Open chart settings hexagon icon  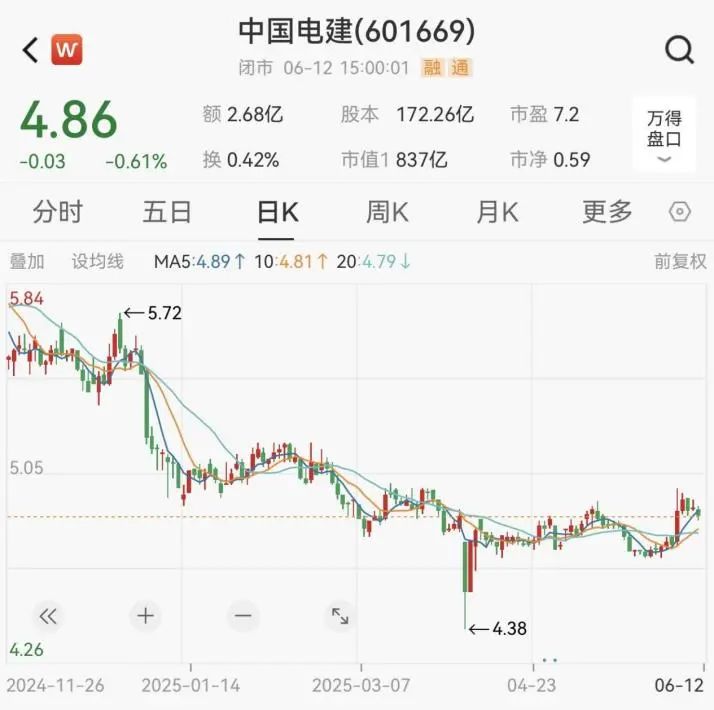[x=680, y=212]
